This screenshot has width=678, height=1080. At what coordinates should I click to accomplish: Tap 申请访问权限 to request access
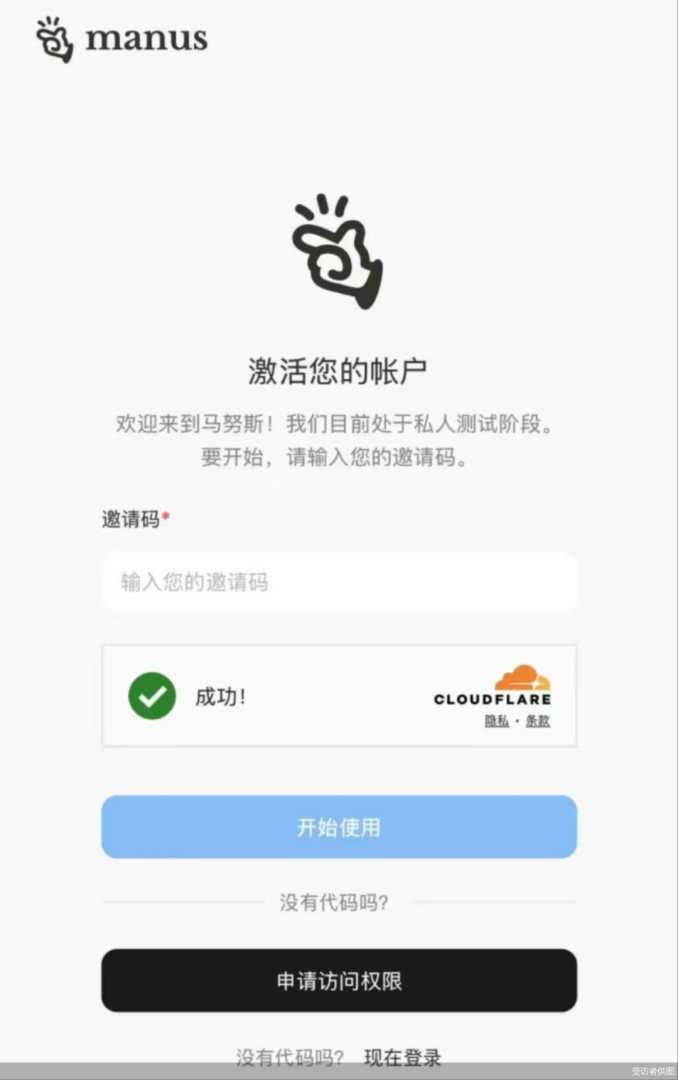click(339, 981)
